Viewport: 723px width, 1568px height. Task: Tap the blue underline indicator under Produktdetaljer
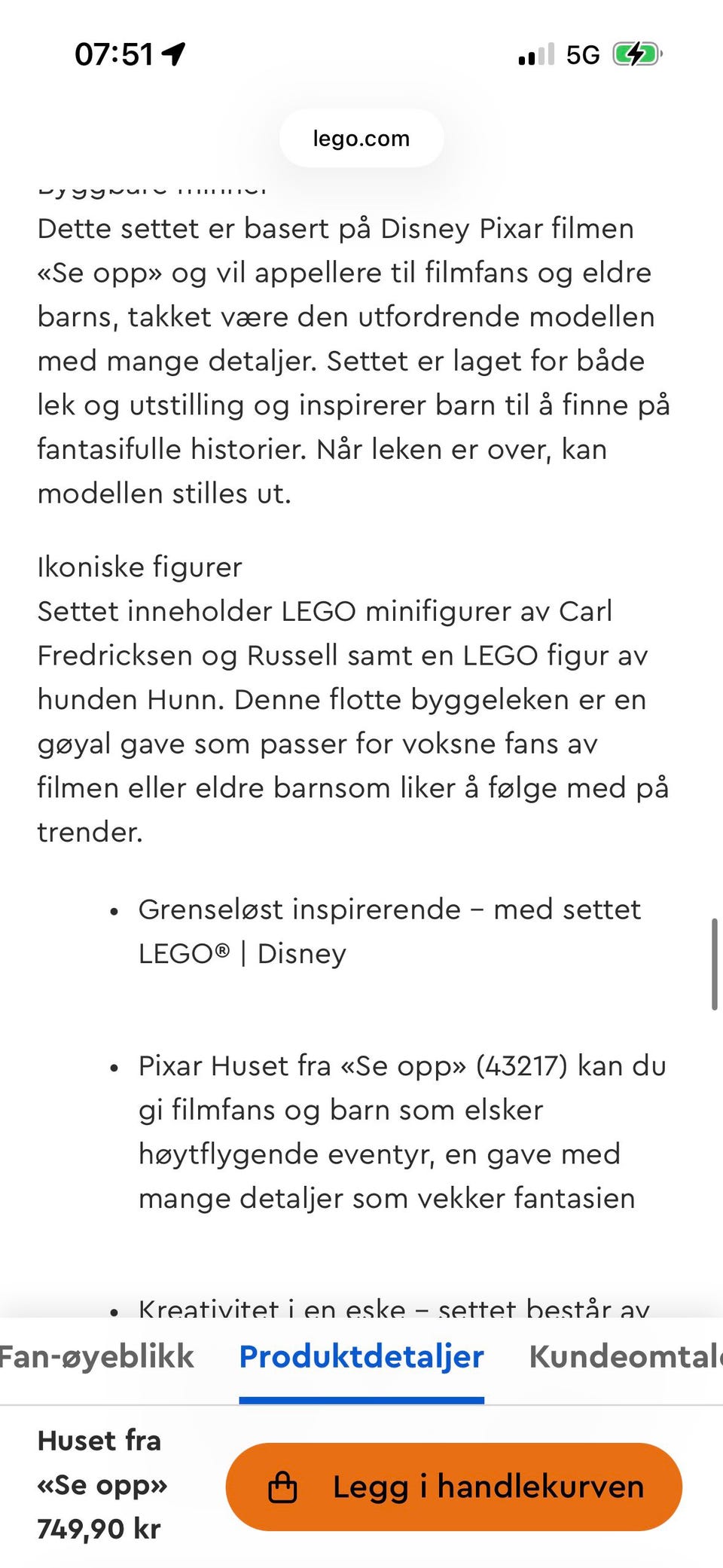pos(361,1398)
